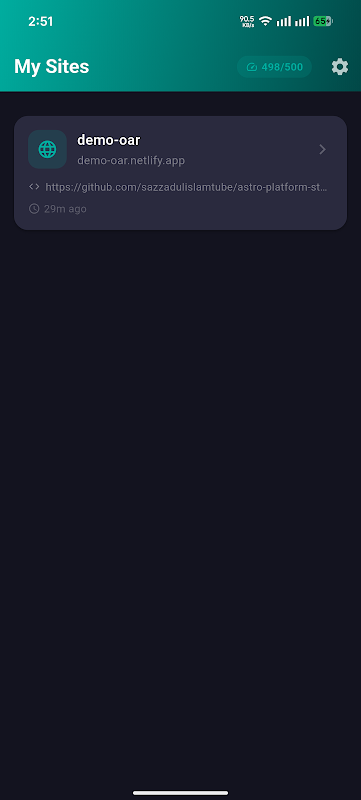The image size is (361, 800).
Task: Tap the 498/500 usage chip
Action: click(x=274, y=67)
